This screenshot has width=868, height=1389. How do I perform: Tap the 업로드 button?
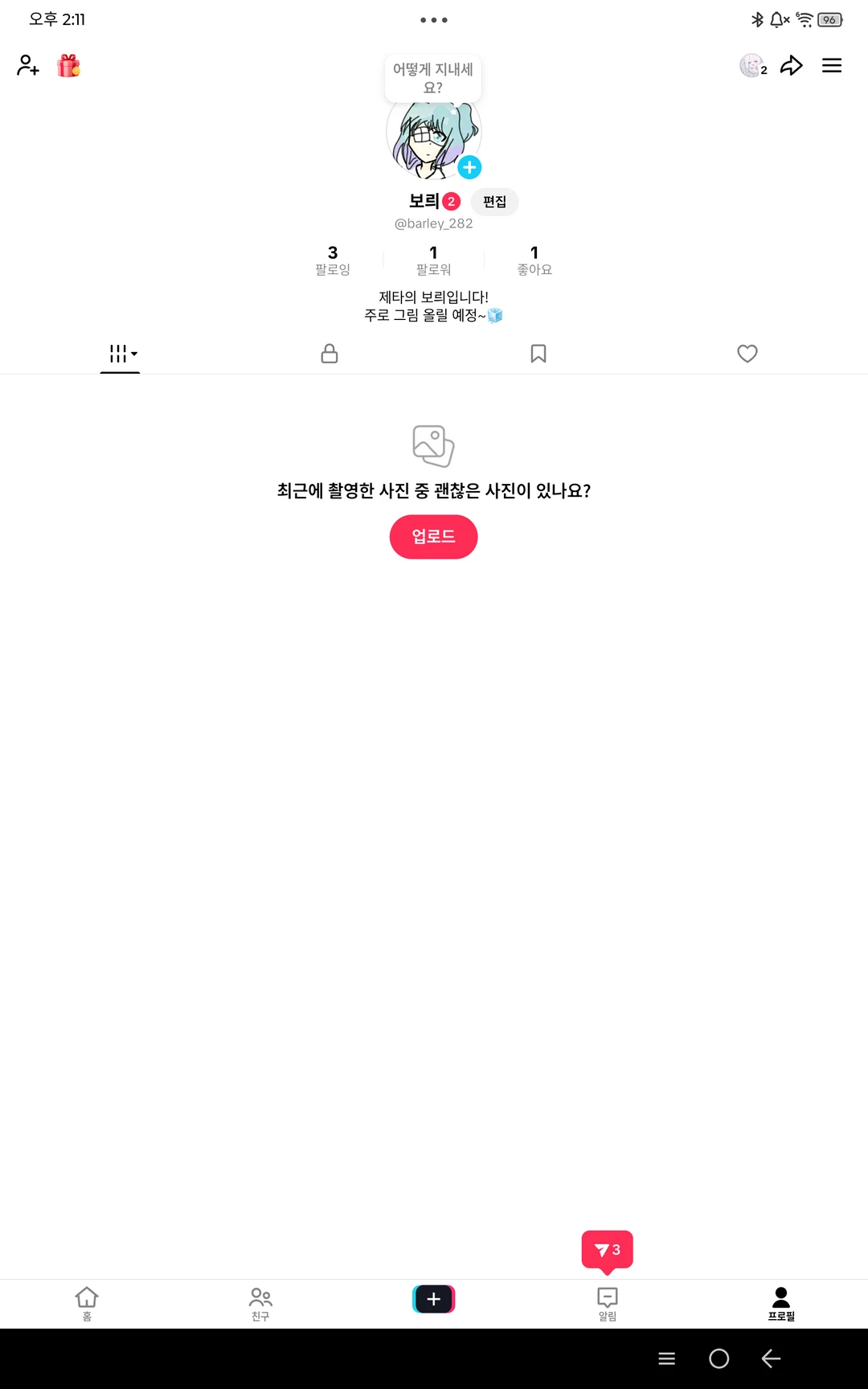coord(434,536)
